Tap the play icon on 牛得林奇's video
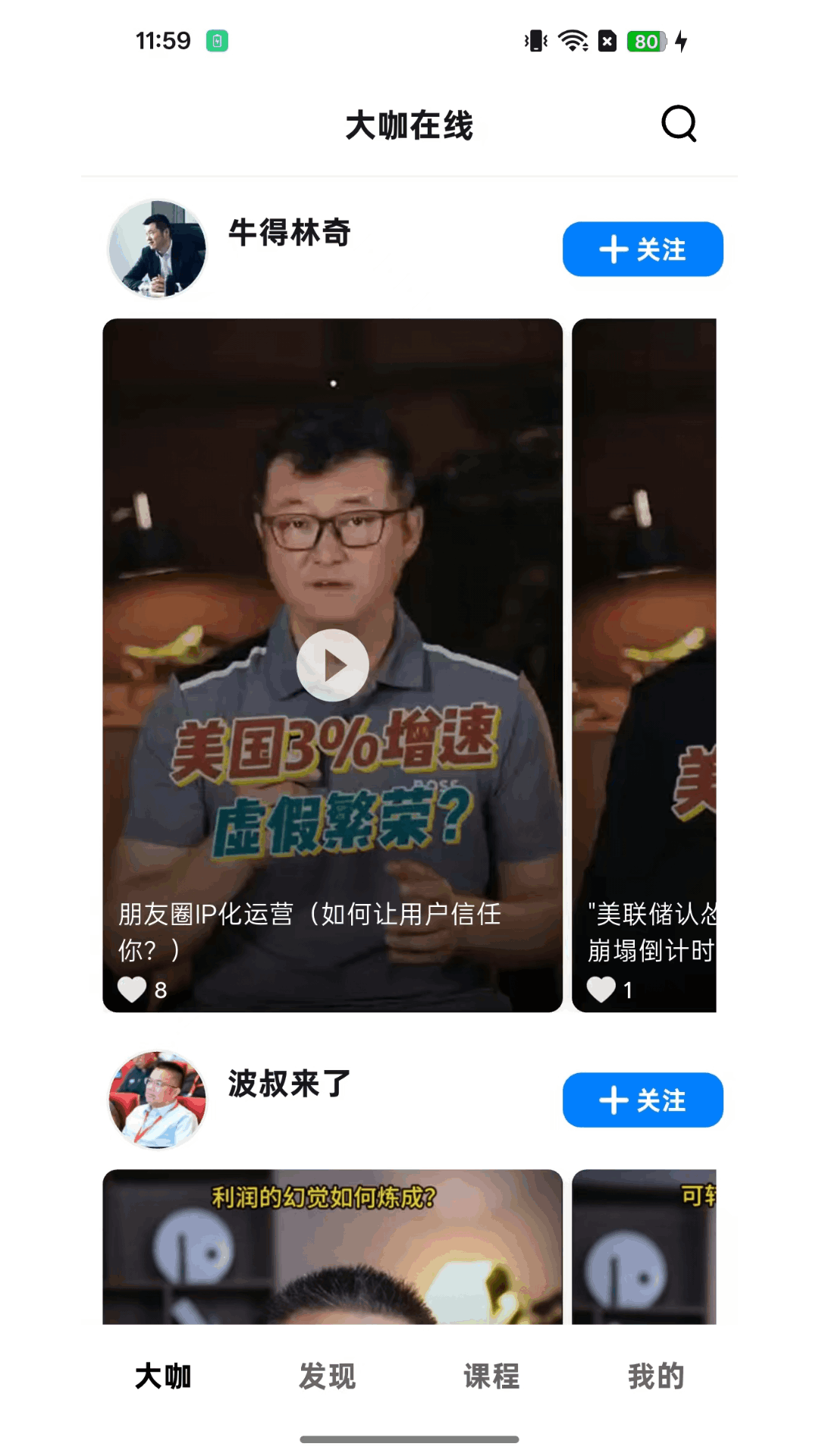Viewport: 819px width, 1456px height. (332, 665)
